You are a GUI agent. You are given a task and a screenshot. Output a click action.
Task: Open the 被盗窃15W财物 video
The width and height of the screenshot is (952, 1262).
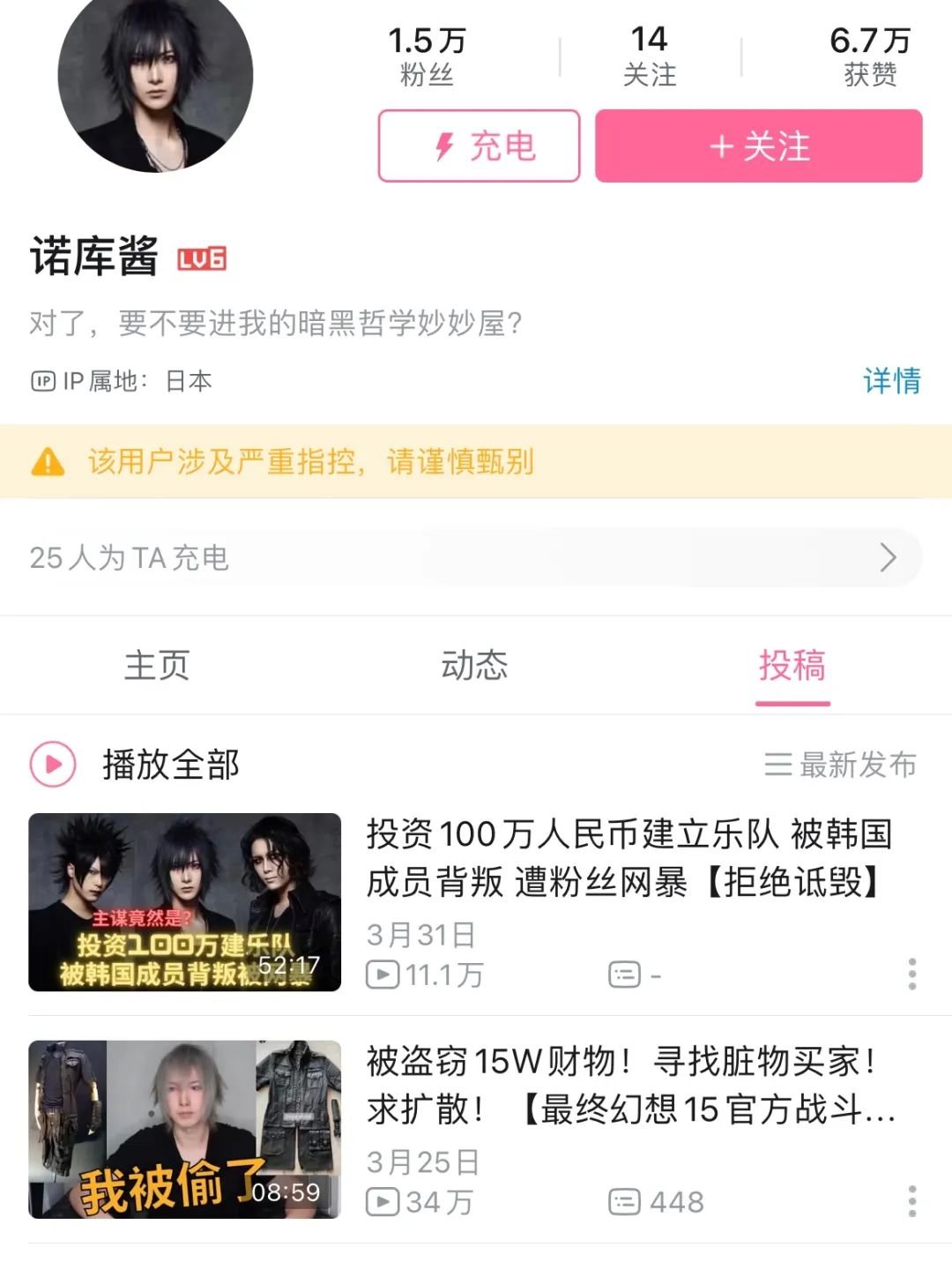tap(628, 1085)
